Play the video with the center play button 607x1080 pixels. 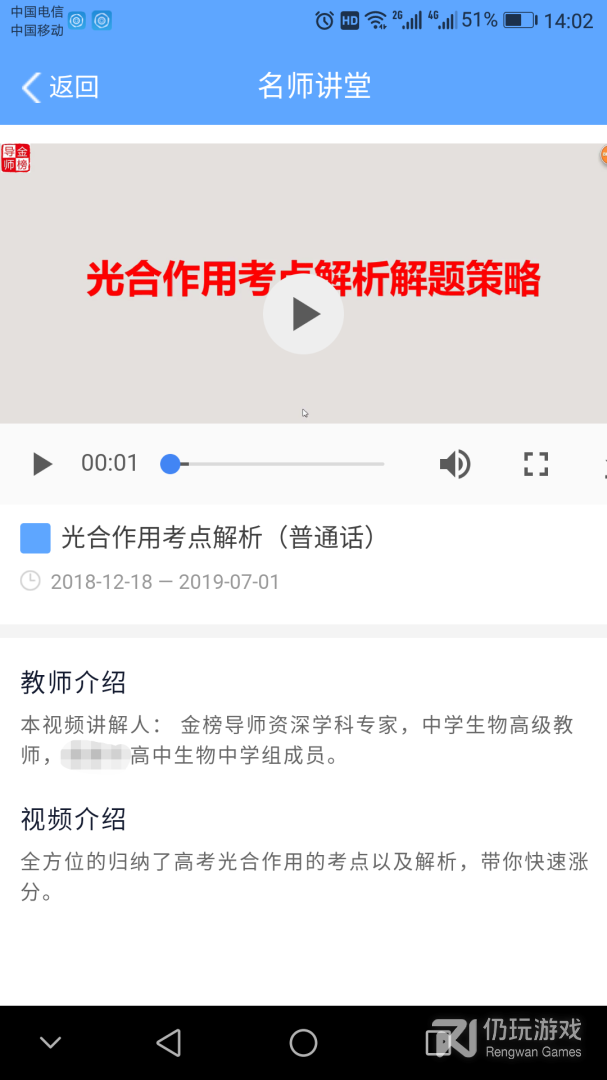tap(304, 314)
